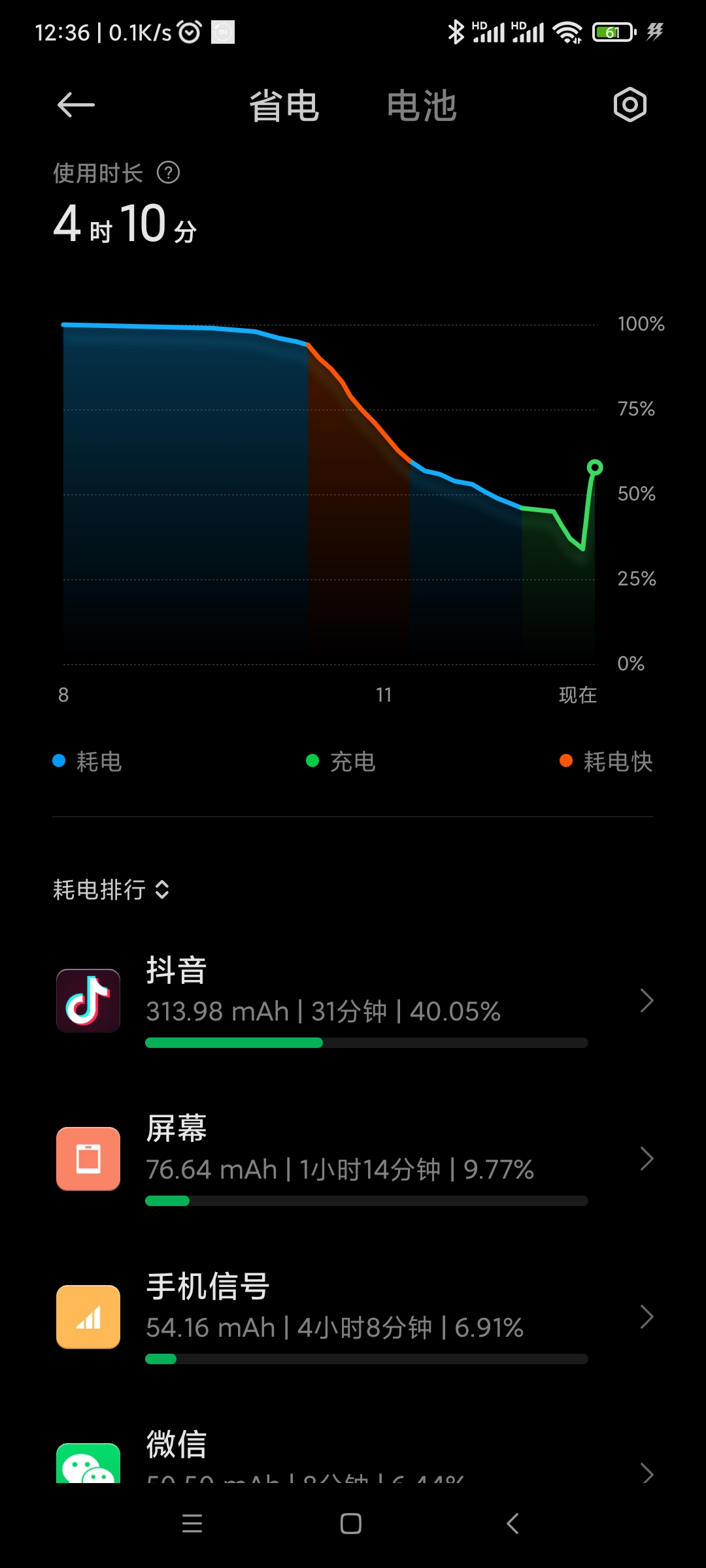Open battery settings hexagon icon
Viewport: 706px width, 1568px height.
(630, 105)
